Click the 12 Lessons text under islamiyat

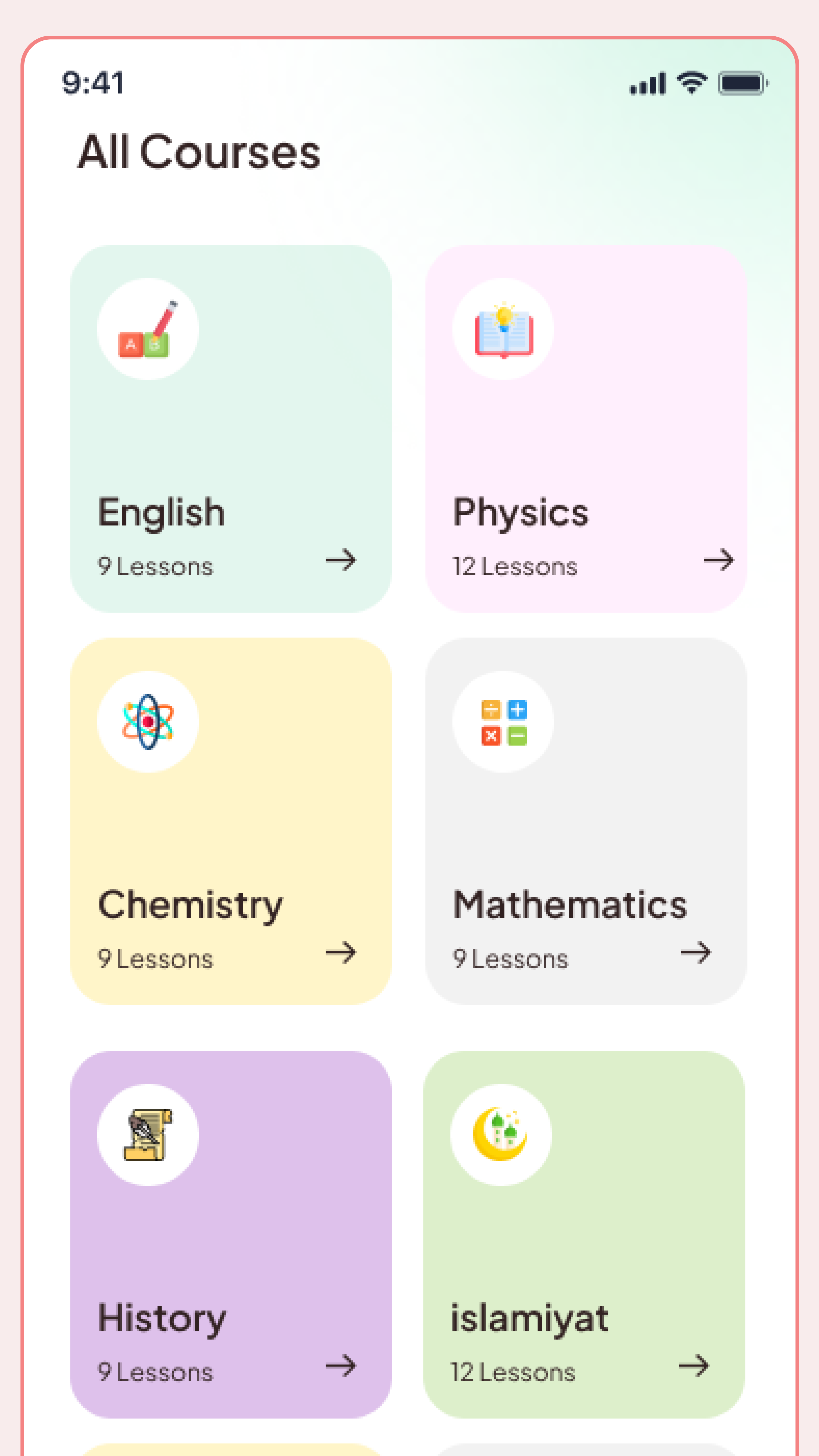(512, 1372)
